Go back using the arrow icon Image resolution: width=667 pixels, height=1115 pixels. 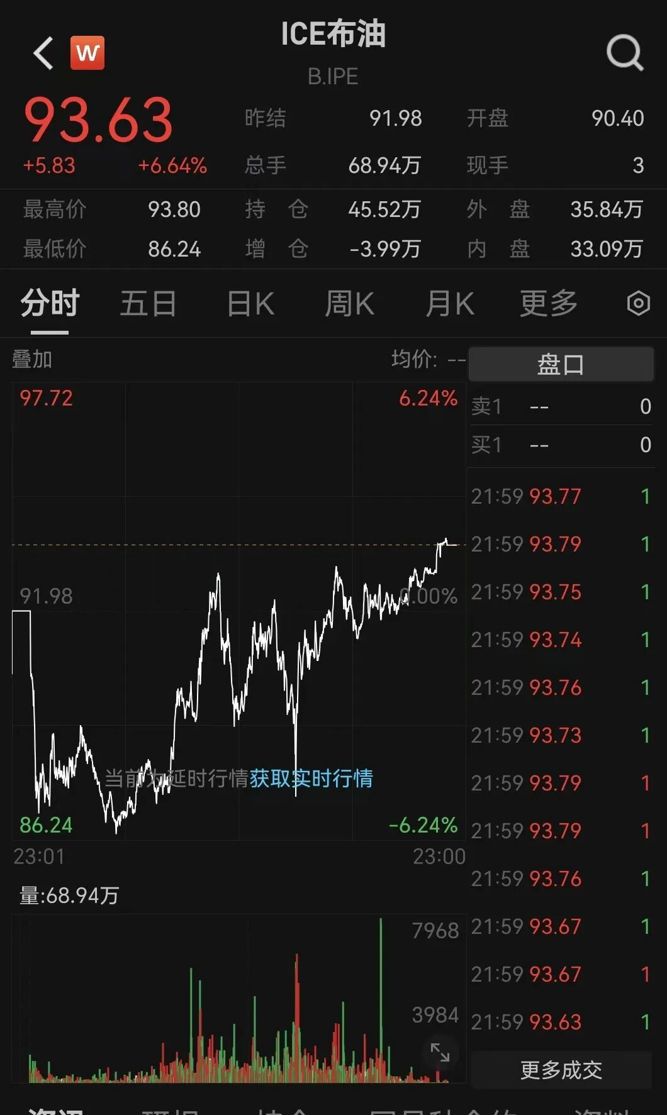[42, 53]
